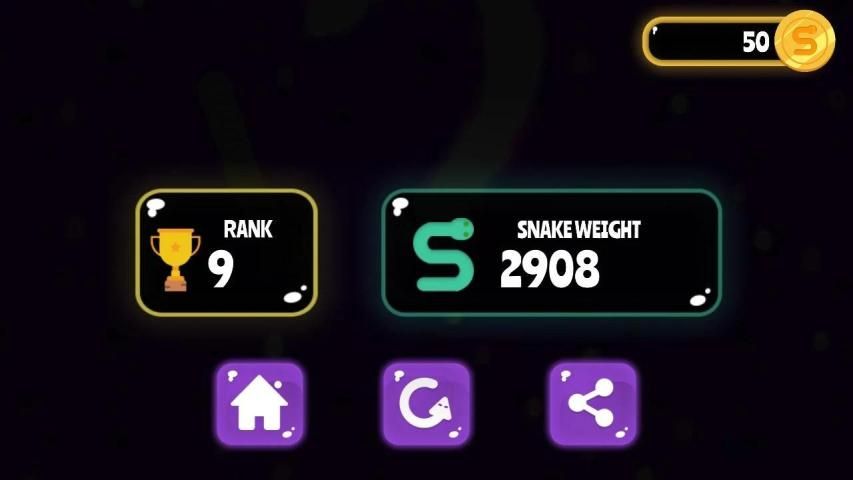Share your snake score
The height and width of the screenshot is (480, 853).
click(592, 403)
